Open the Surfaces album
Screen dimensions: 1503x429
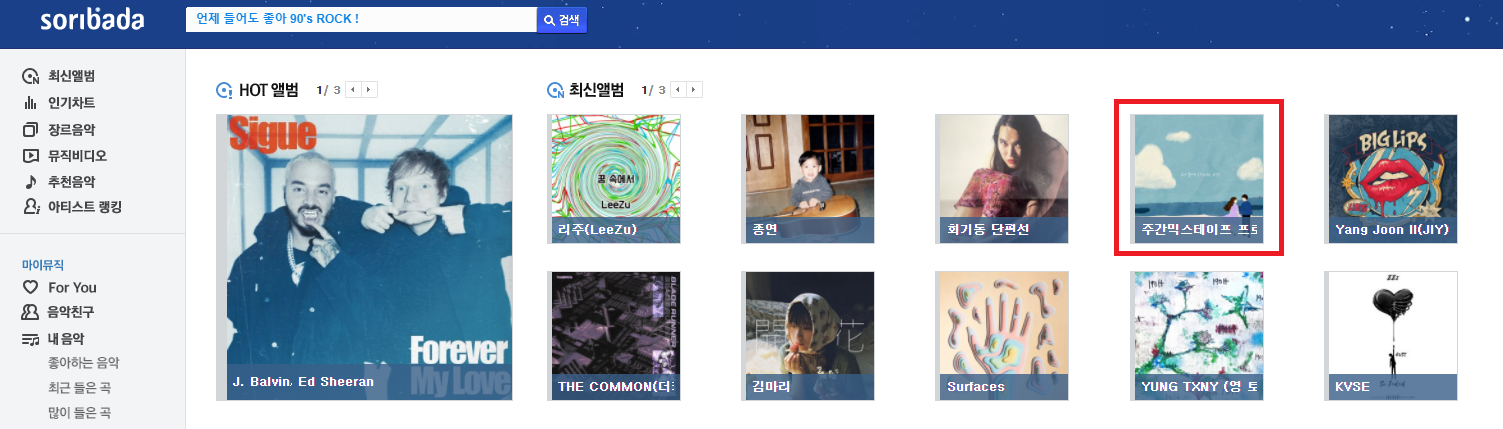pyautogui.click(x=1003, y=335)
